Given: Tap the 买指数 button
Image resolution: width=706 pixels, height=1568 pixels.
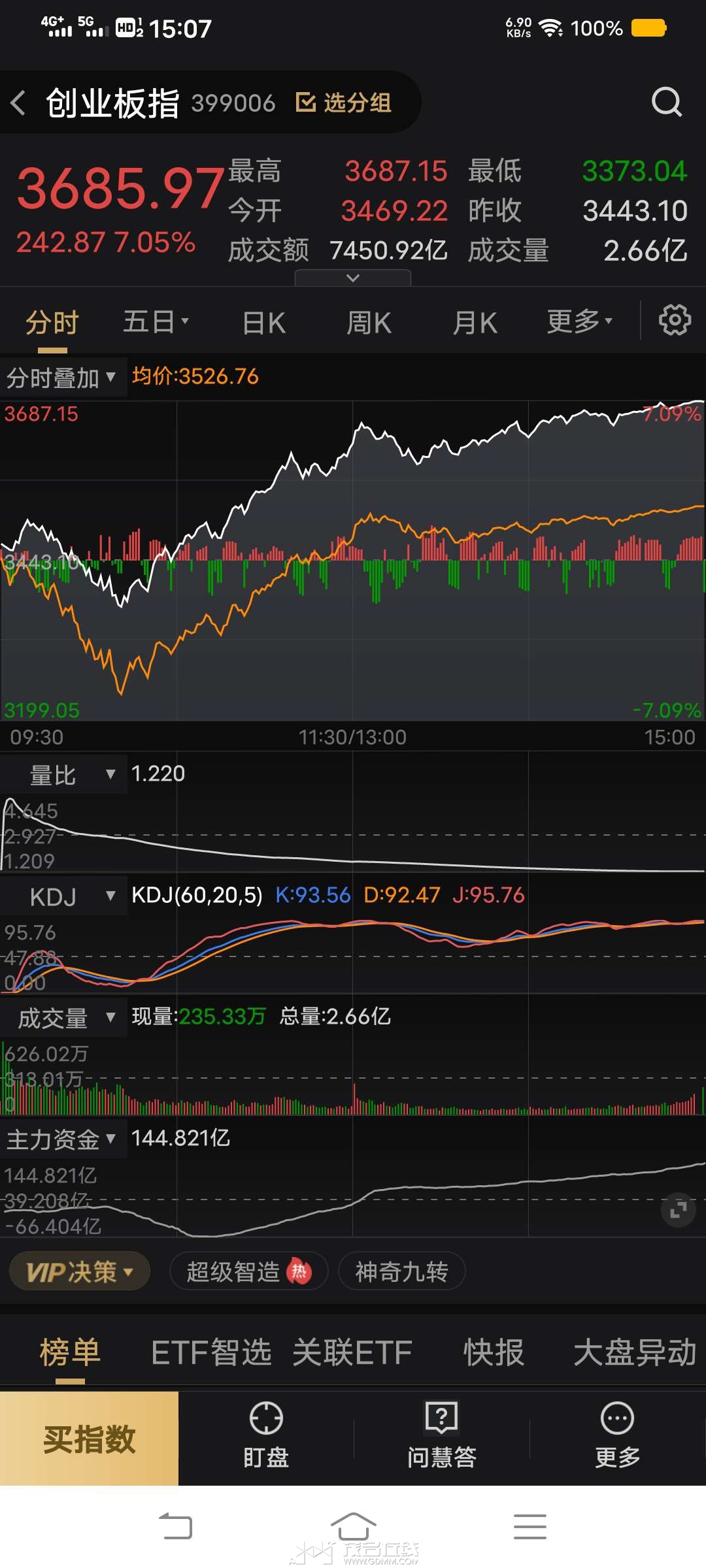Looking at the screenshot, I should point(89,1439).
